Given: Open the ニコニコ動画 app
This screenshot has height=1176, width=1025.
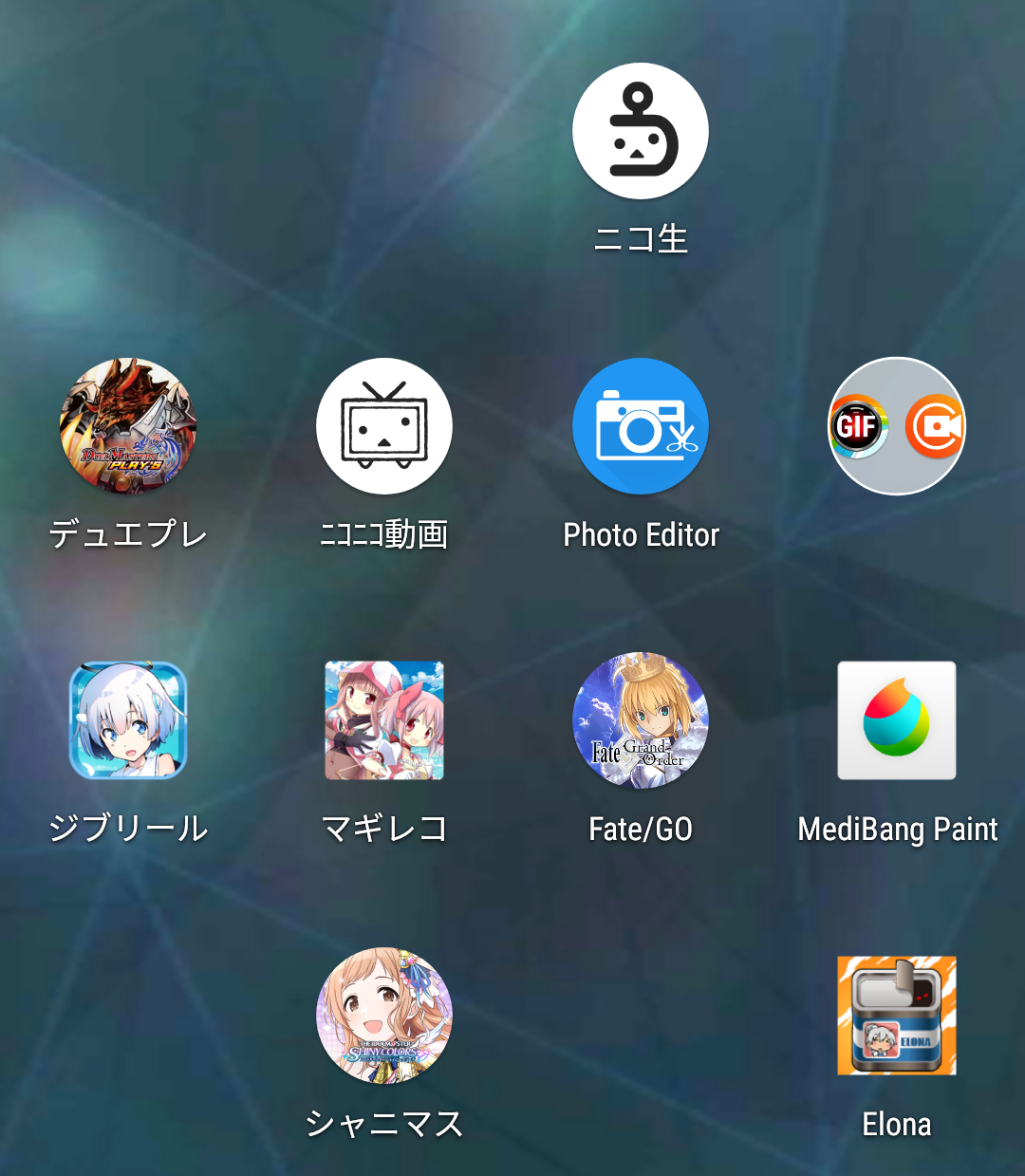Looking at the screenshot, I should click(x=384, y=426).
